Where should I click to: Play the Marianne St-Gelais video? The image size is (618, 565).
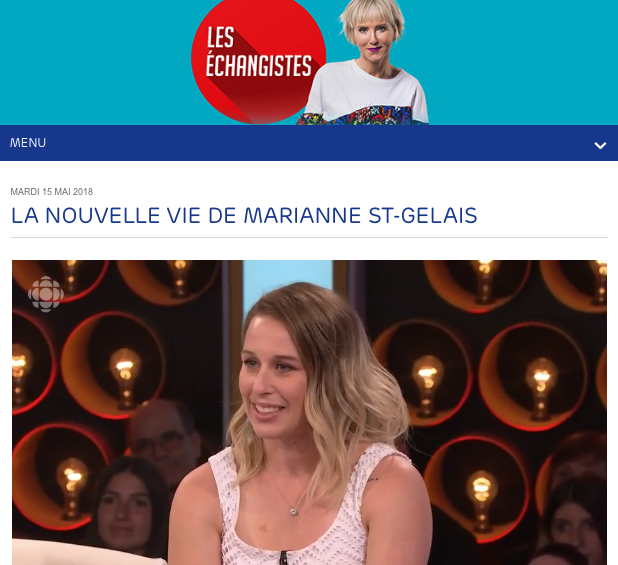[x=309, y=412]
